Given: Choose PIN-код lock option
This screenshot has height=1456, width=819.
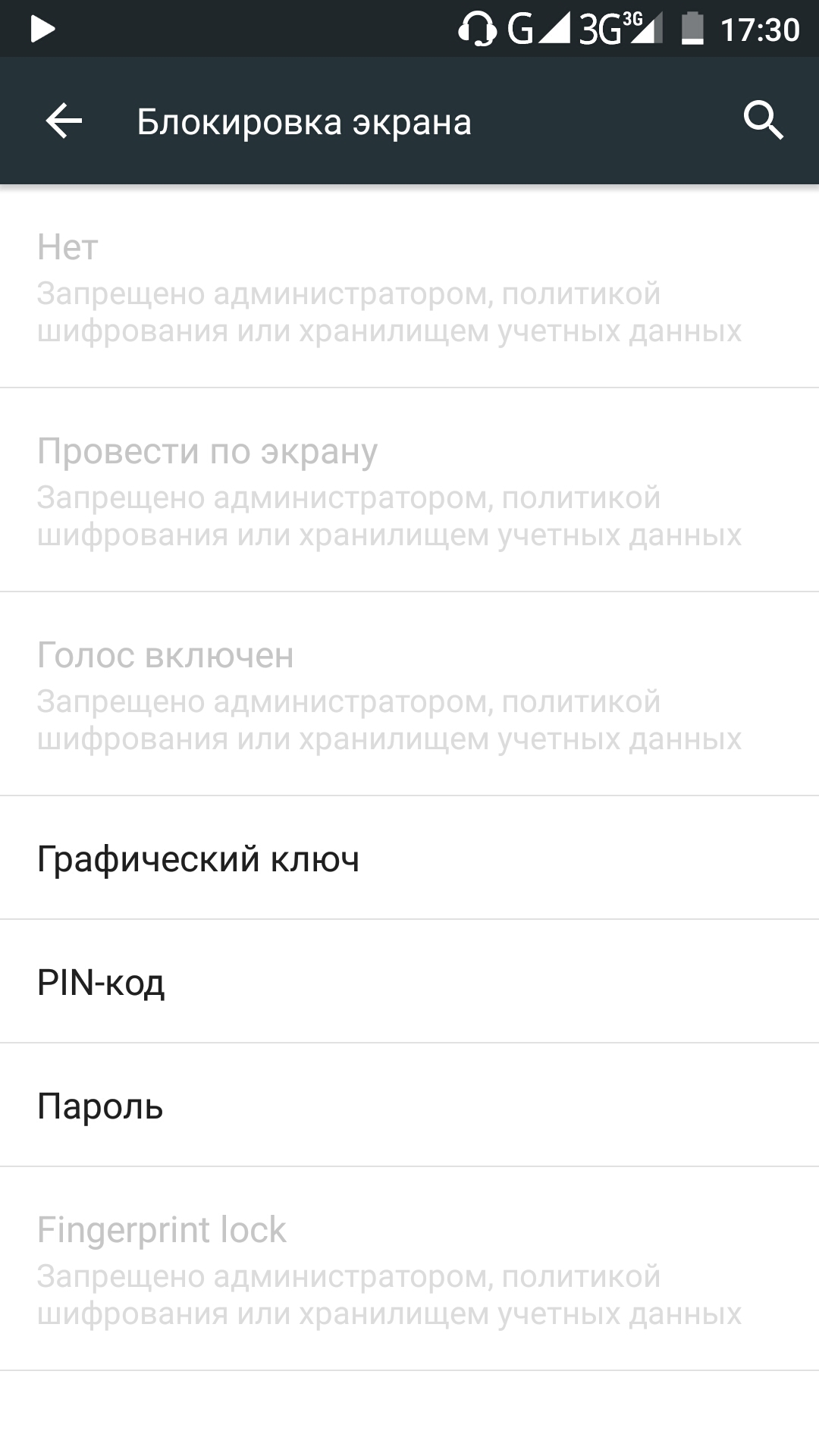Looking at the screenshot, I should coord(409,982).
